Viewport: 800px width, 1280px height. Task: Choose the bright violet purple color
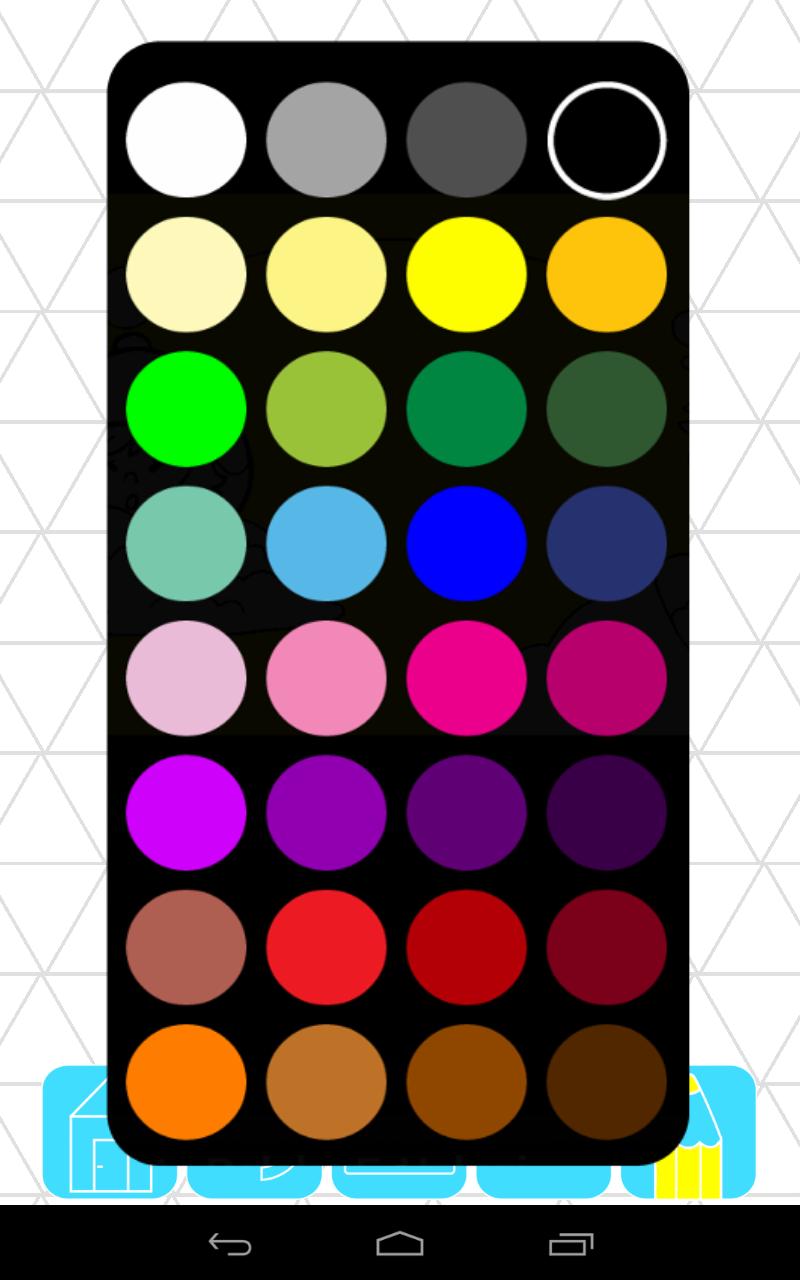pos(186,812)
